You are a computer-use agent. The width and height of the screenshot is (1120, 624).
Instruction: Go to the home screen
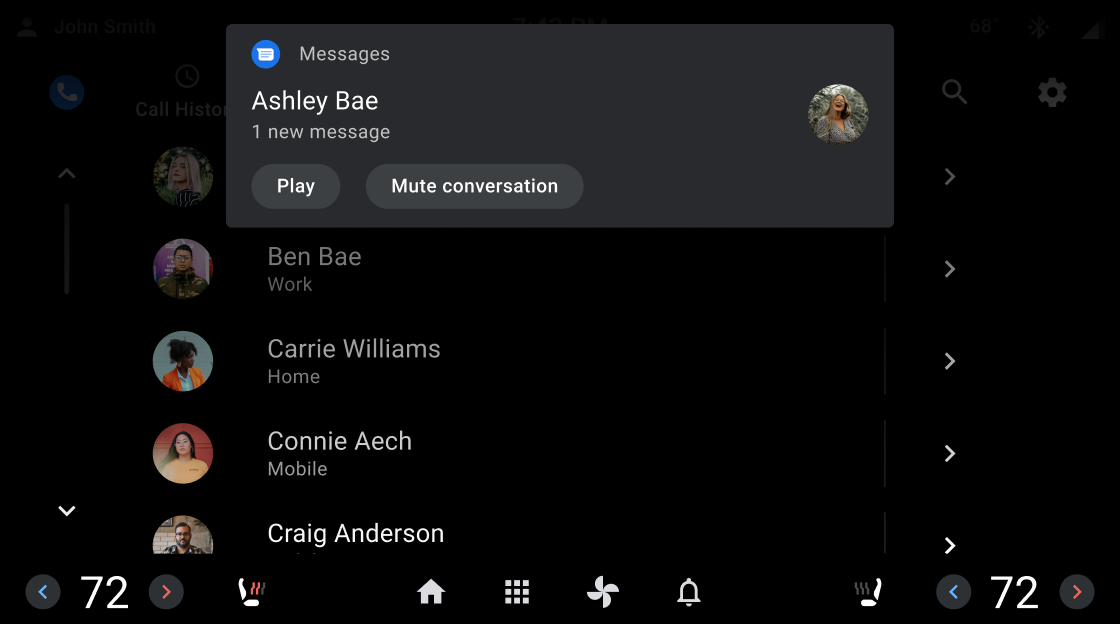point(431,592)
